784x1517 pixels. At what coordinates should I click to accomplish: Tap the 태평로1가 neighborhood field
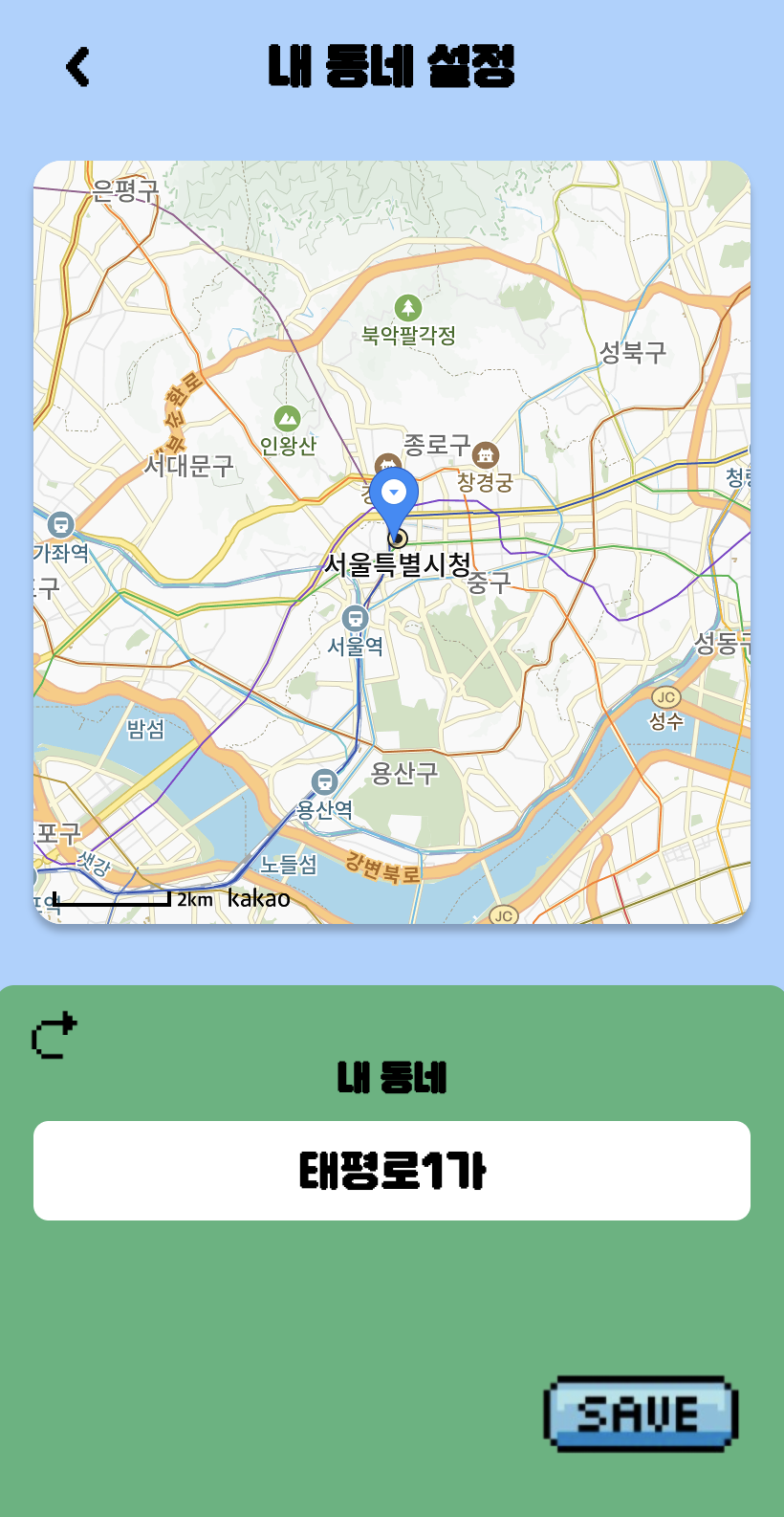[x=392, y=1171]
